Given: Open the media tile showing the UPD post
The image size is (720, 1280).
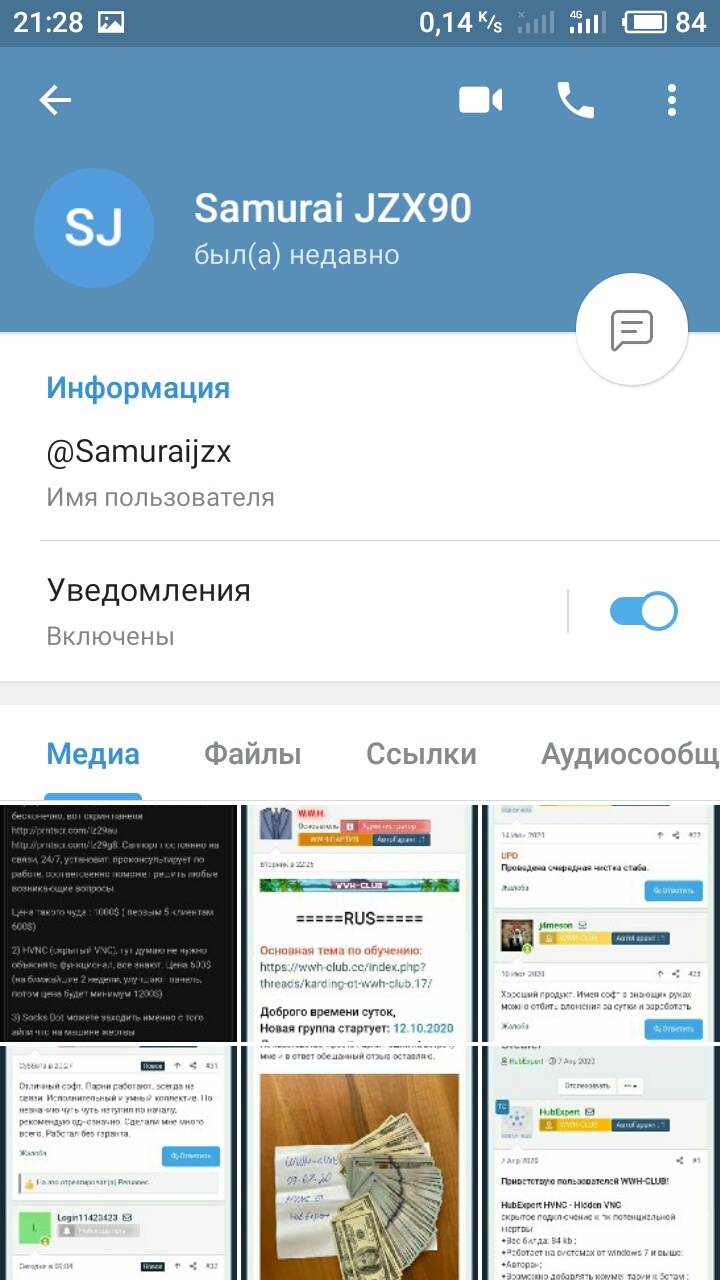Looking at the screenshot, I should pos(601,923).
